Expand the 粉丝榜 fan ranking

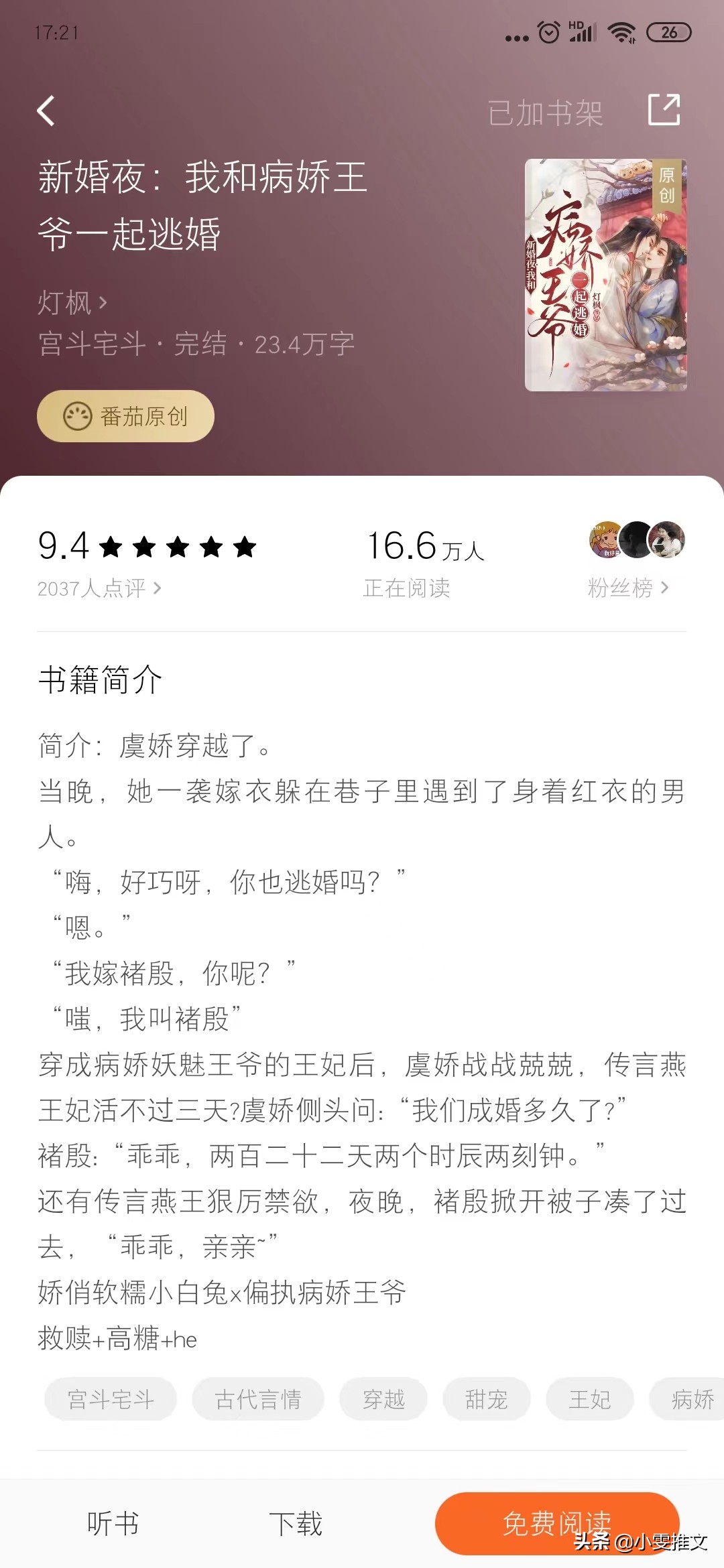tap(627, 588)
